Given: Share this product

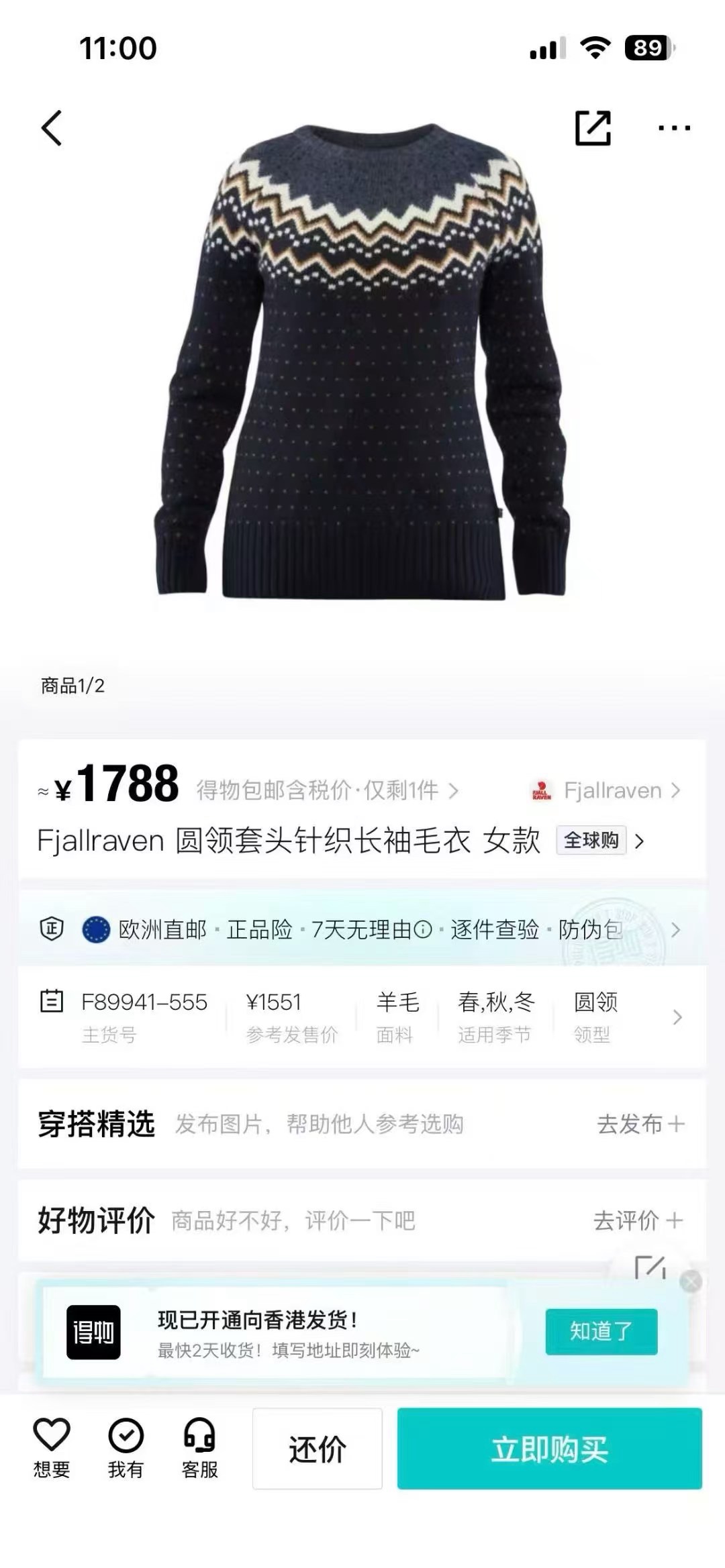Looking at the screenshot, I should click(x=593, y=127).
